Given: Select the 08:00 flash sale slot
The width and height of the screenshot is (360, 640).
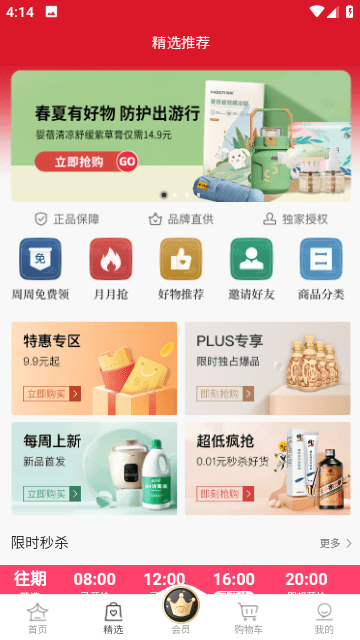Looking at the screenshot, I should click(x=94, y=580).
